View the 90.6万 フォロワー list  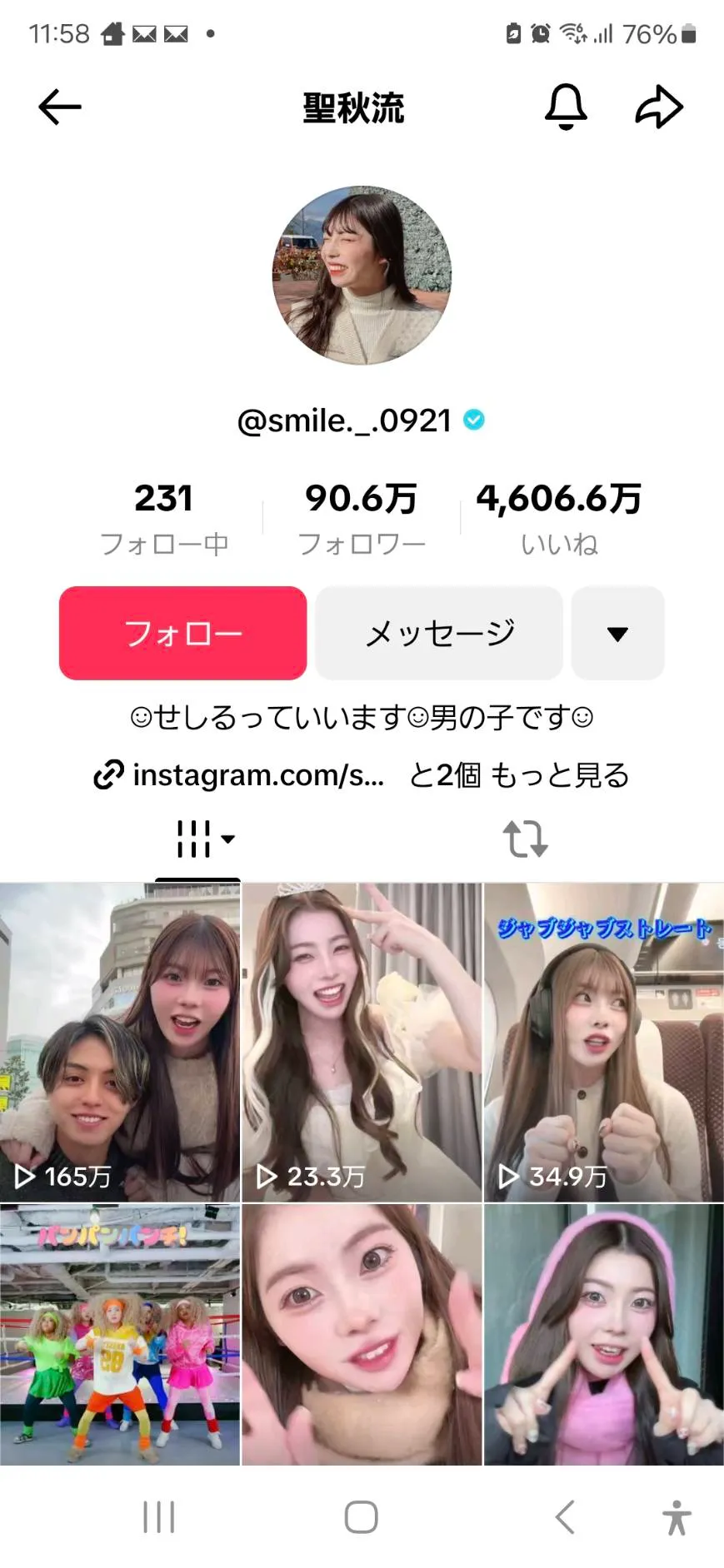tap(362, 518)
